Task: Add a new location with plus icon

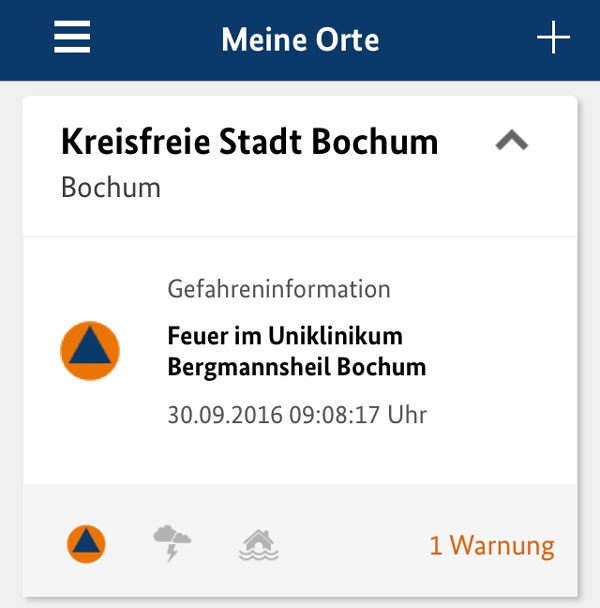Action: pos(553,39)
